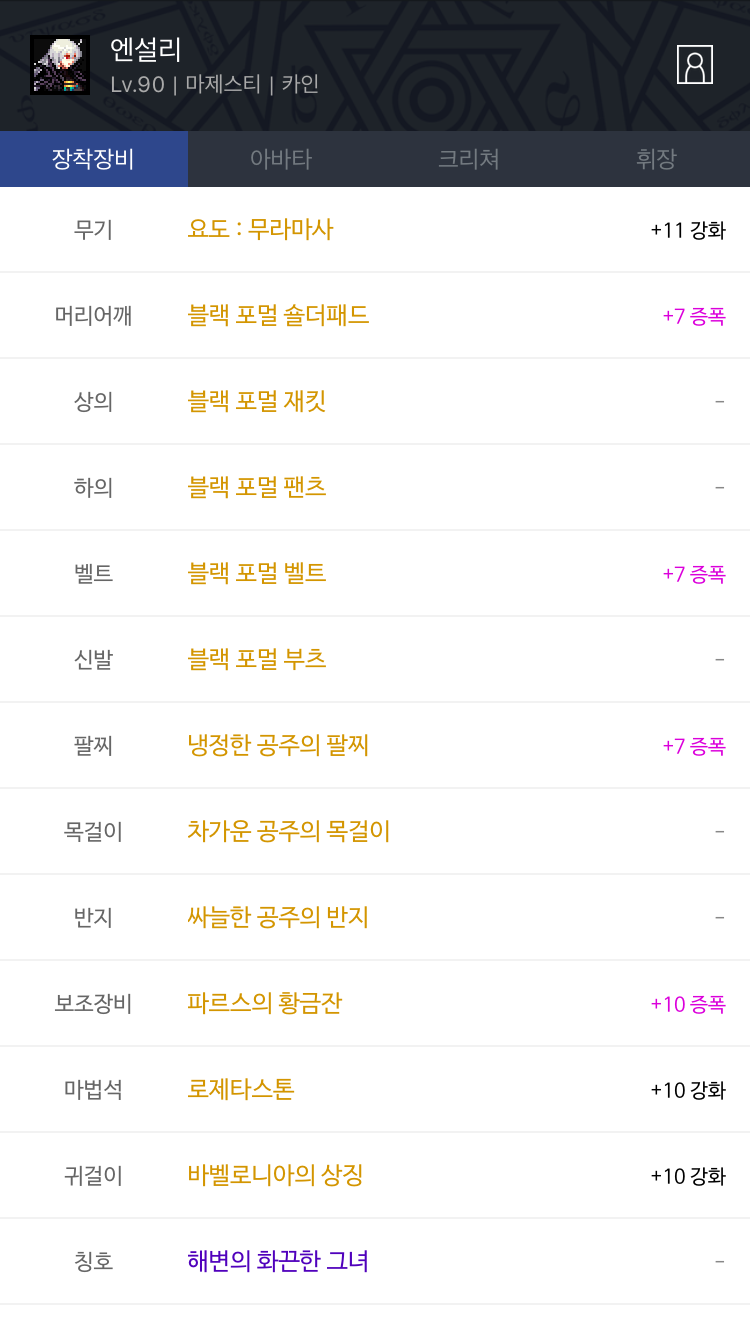Open 블랙 포멀 재킷 item
The height and width of the screenshot is (1334, 750).
click(257, 401)
